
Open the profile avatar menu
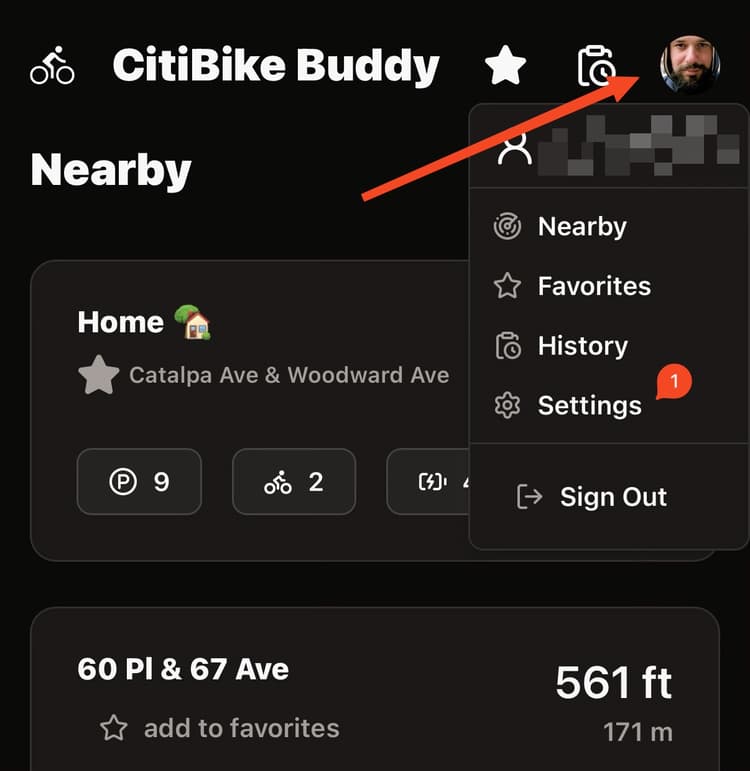coord(690,66)
